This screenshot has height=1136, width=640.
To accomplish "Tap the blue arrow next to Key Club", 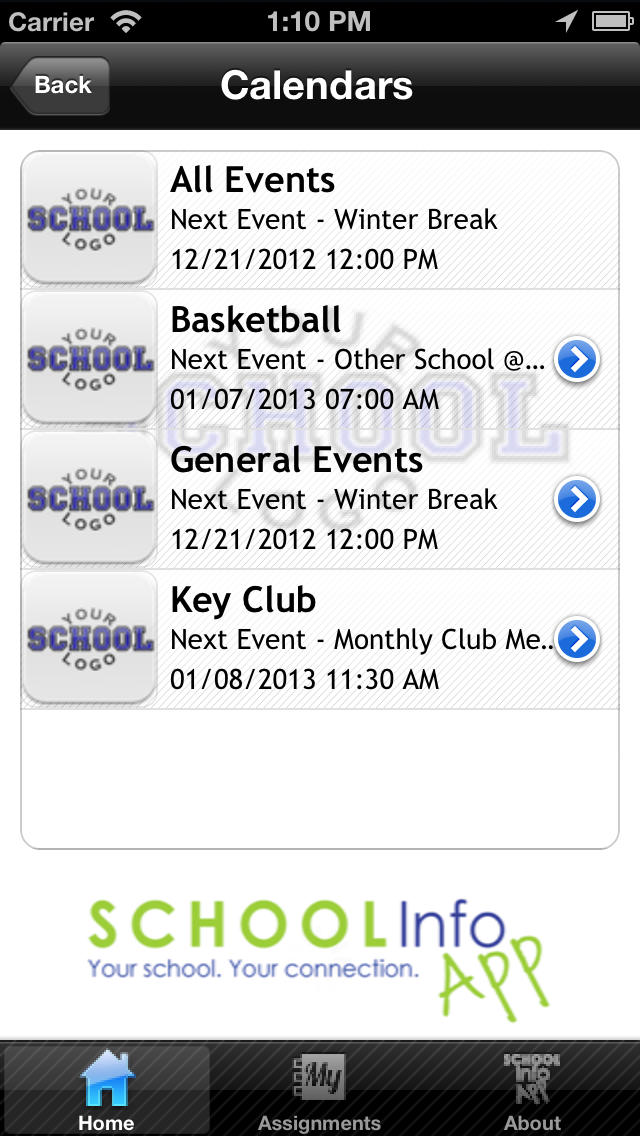I will 577,640.
